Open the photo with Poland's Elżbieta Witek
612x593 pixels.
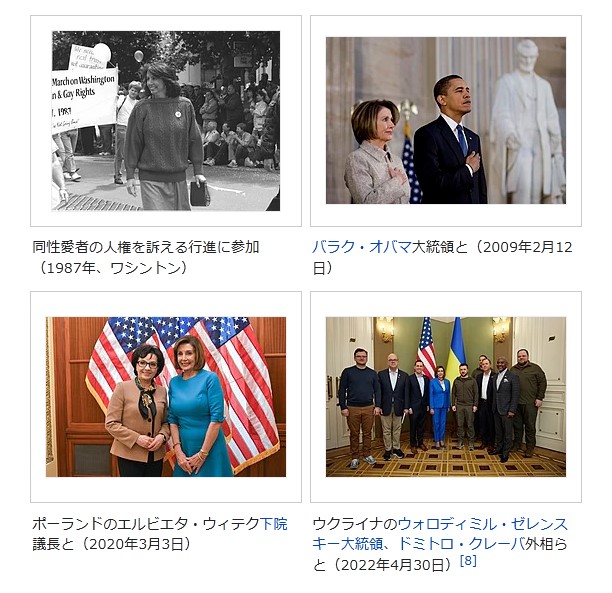click(x=165, y=396)
